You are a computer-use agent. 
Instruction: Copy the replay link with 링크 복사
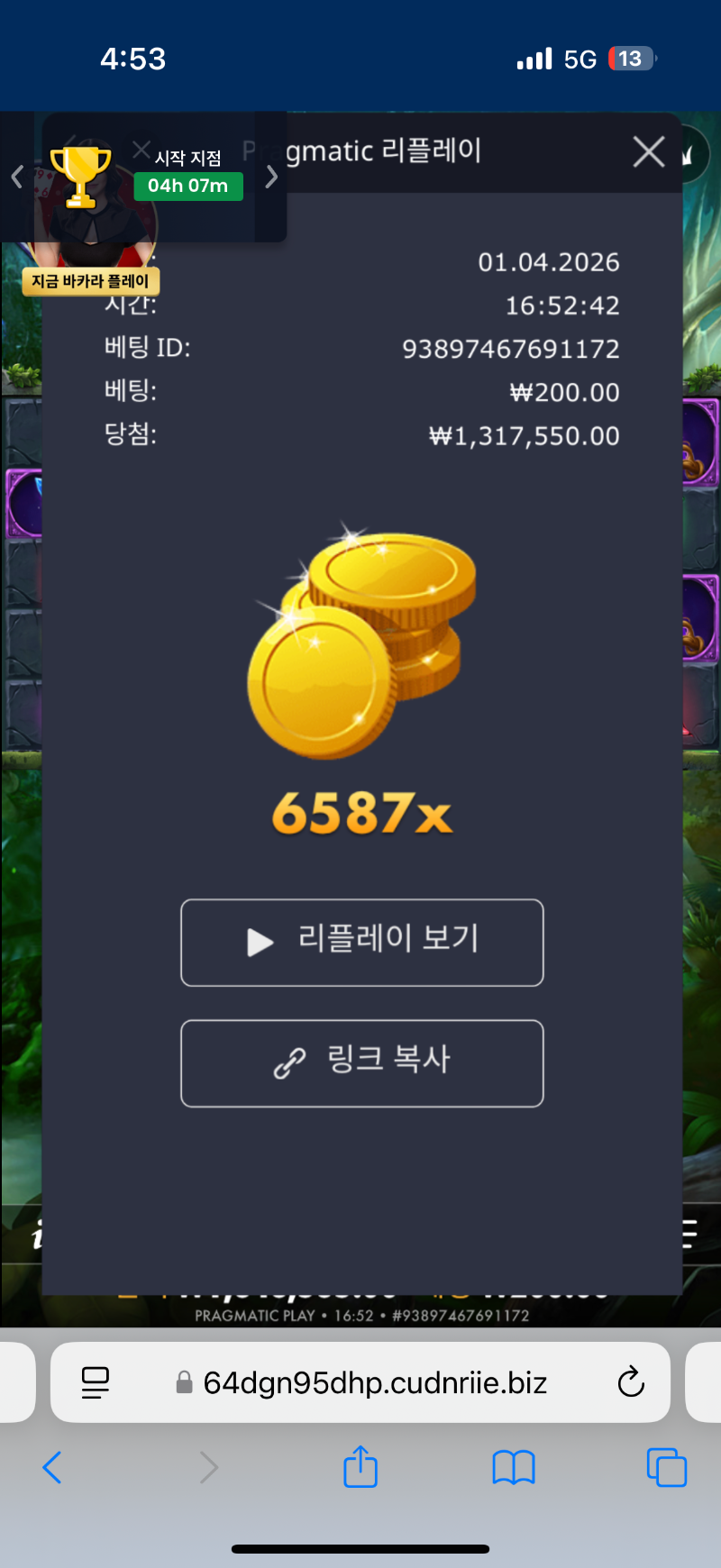[x=362, y=1062]
